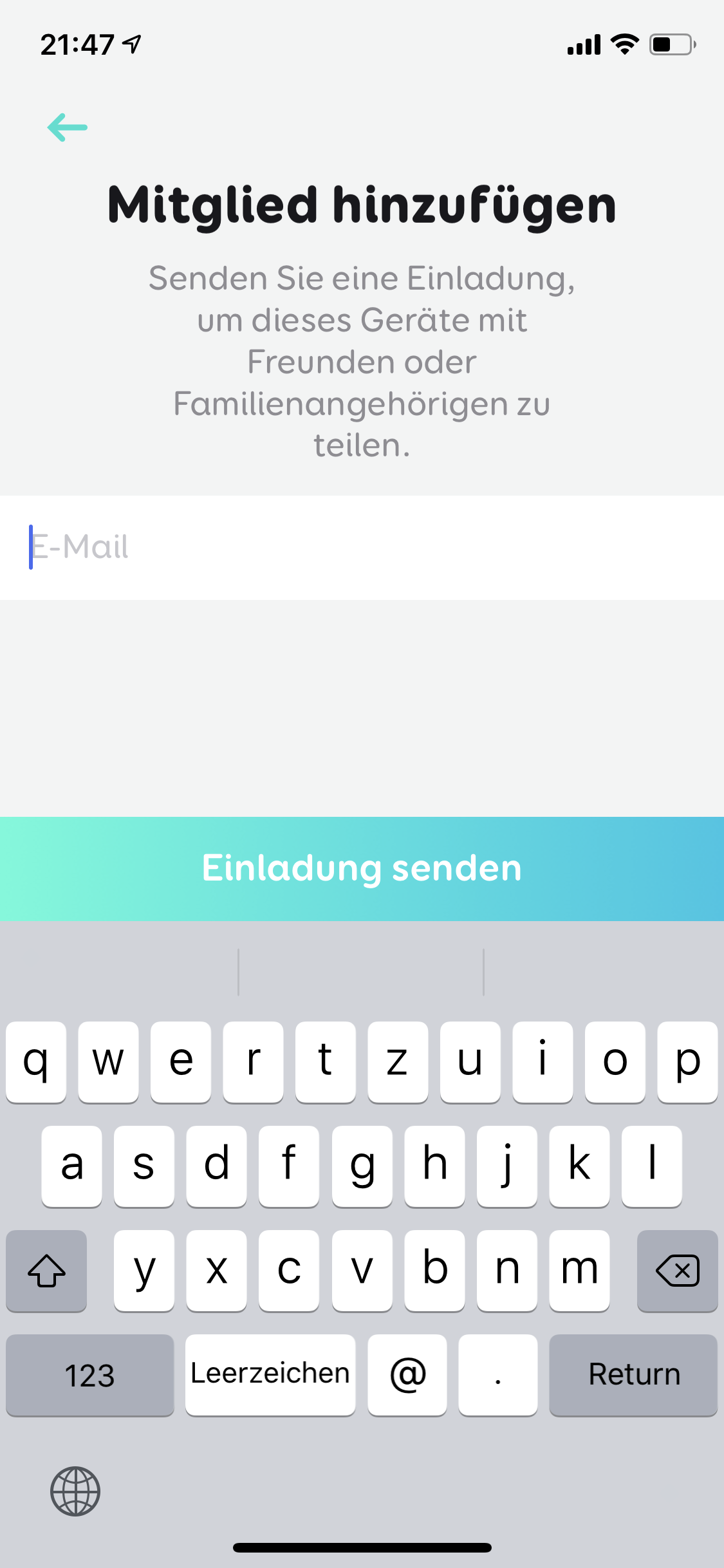
Task: Go back with the teal arrow
Action: pyautogui.click(x=67, y=127)
